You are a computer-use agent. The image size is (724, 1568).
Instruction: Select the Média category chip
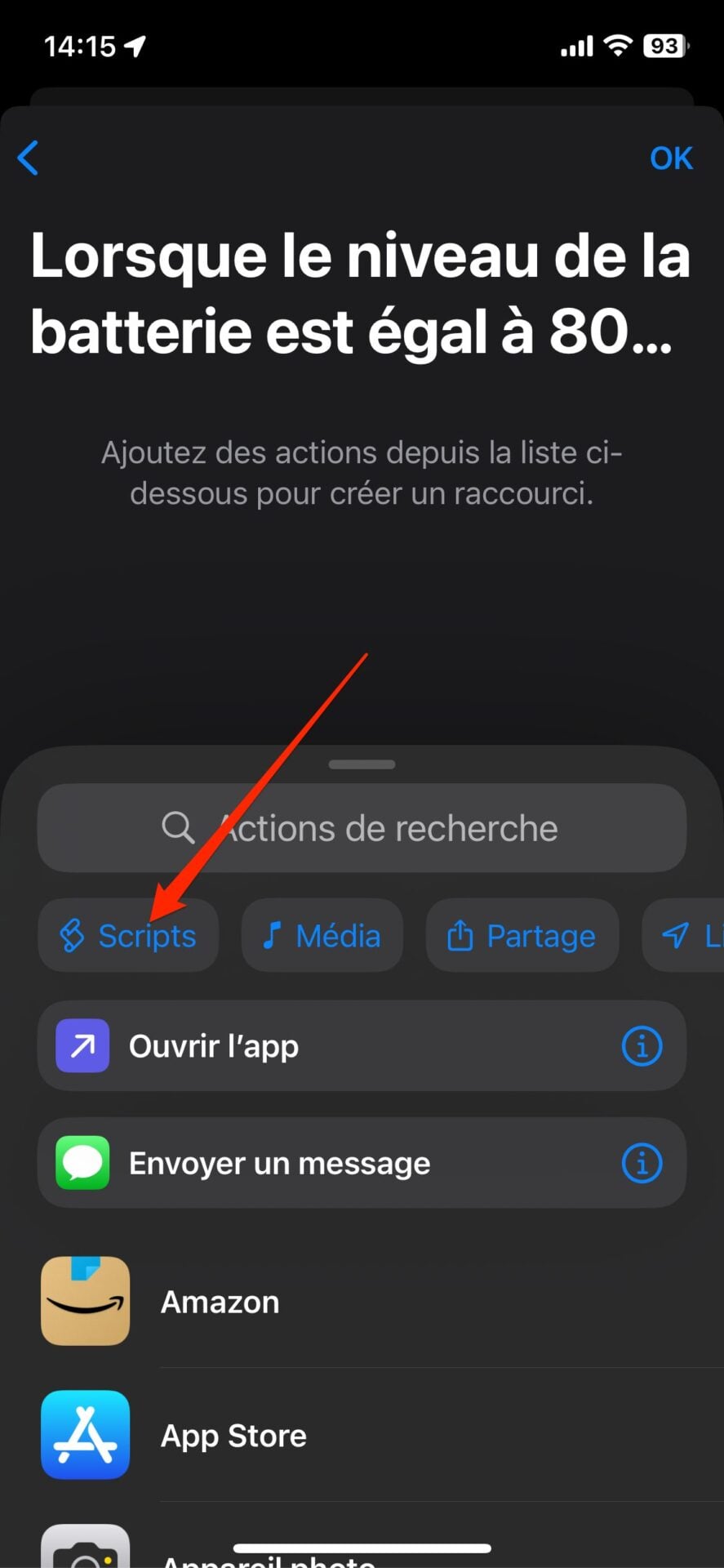click(322, 936)
